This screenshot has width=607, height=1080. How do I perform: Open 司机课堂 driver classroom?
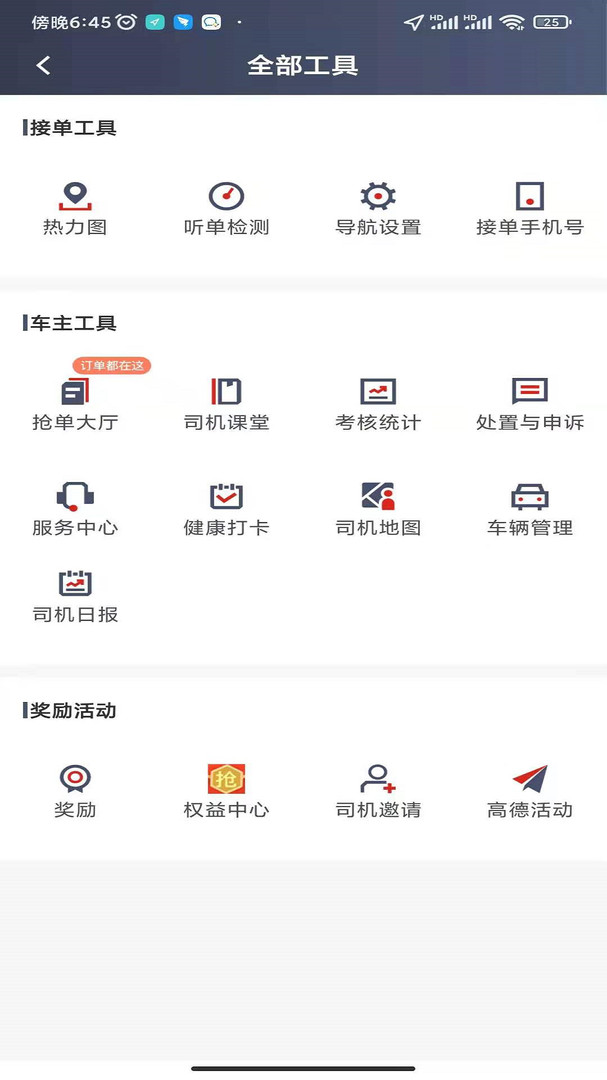pos(226,404)
